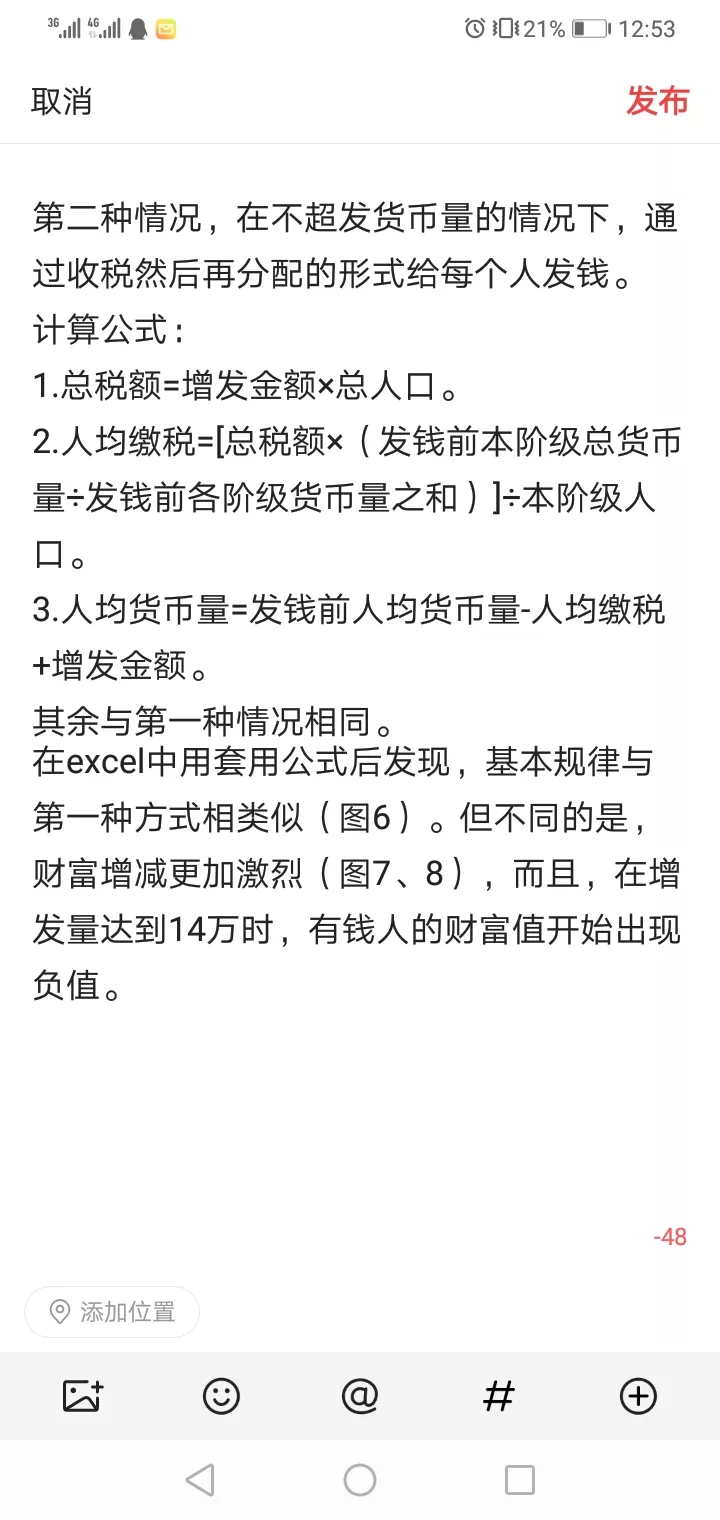Mention someone with the @ icon
The image size is (720, 1520).
point(360,1395)
